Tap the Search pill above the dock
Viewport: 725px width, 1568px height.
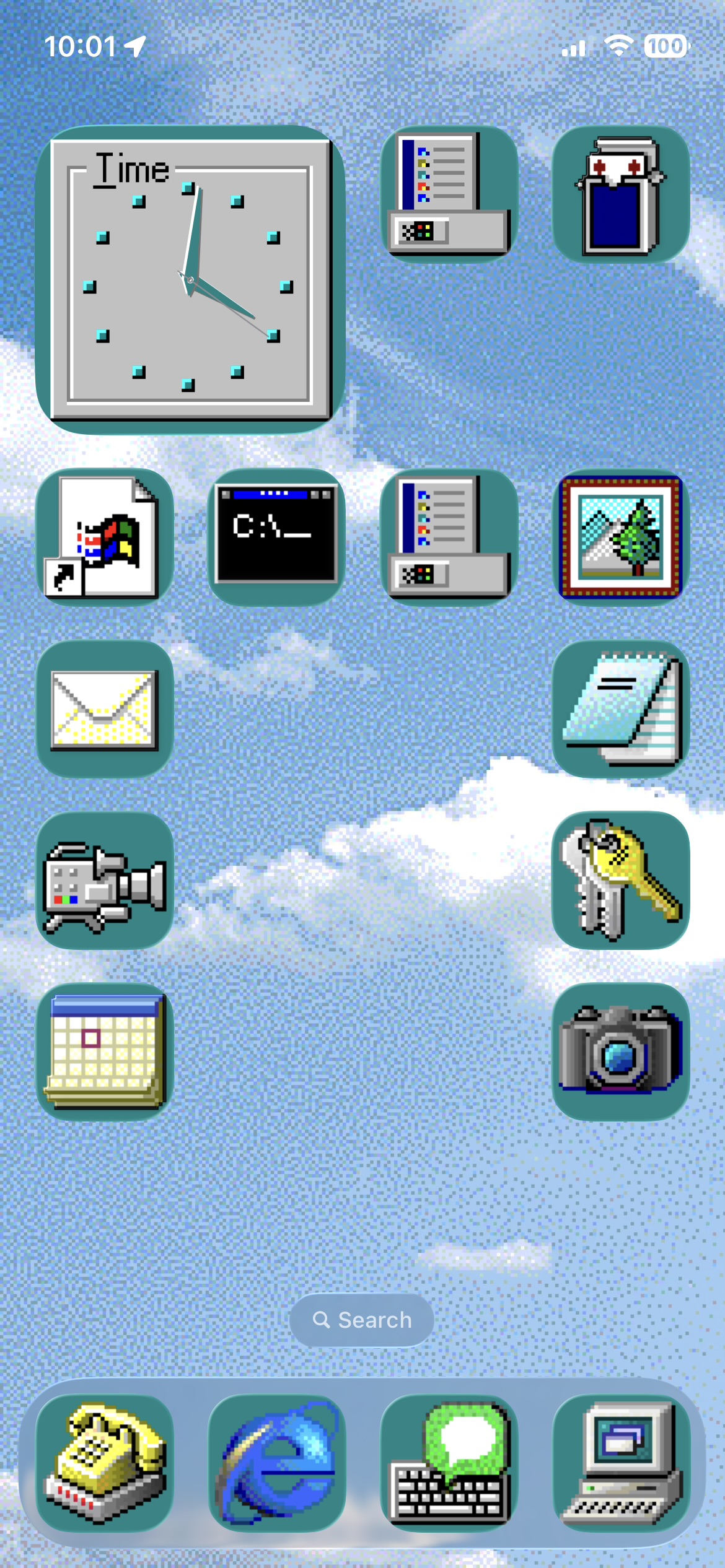click(x=362, y=1320)
